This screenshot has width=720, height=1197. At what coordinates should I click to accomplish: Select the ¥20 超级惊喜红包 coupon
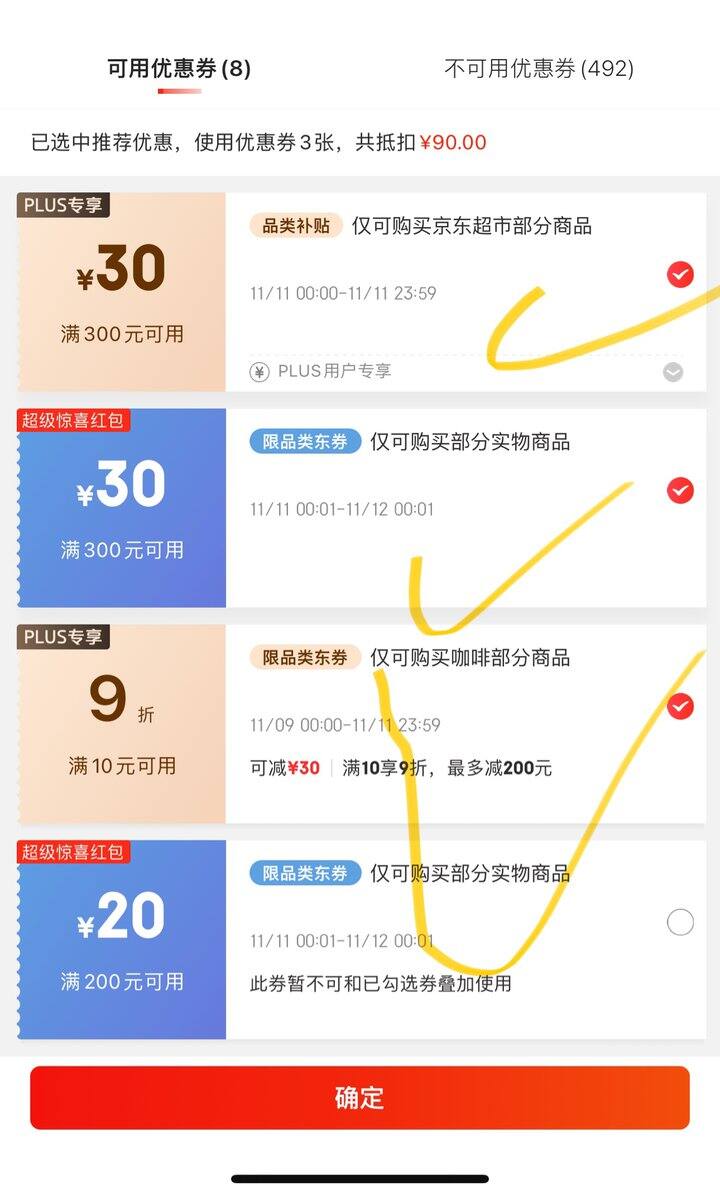tap(680, 922)
